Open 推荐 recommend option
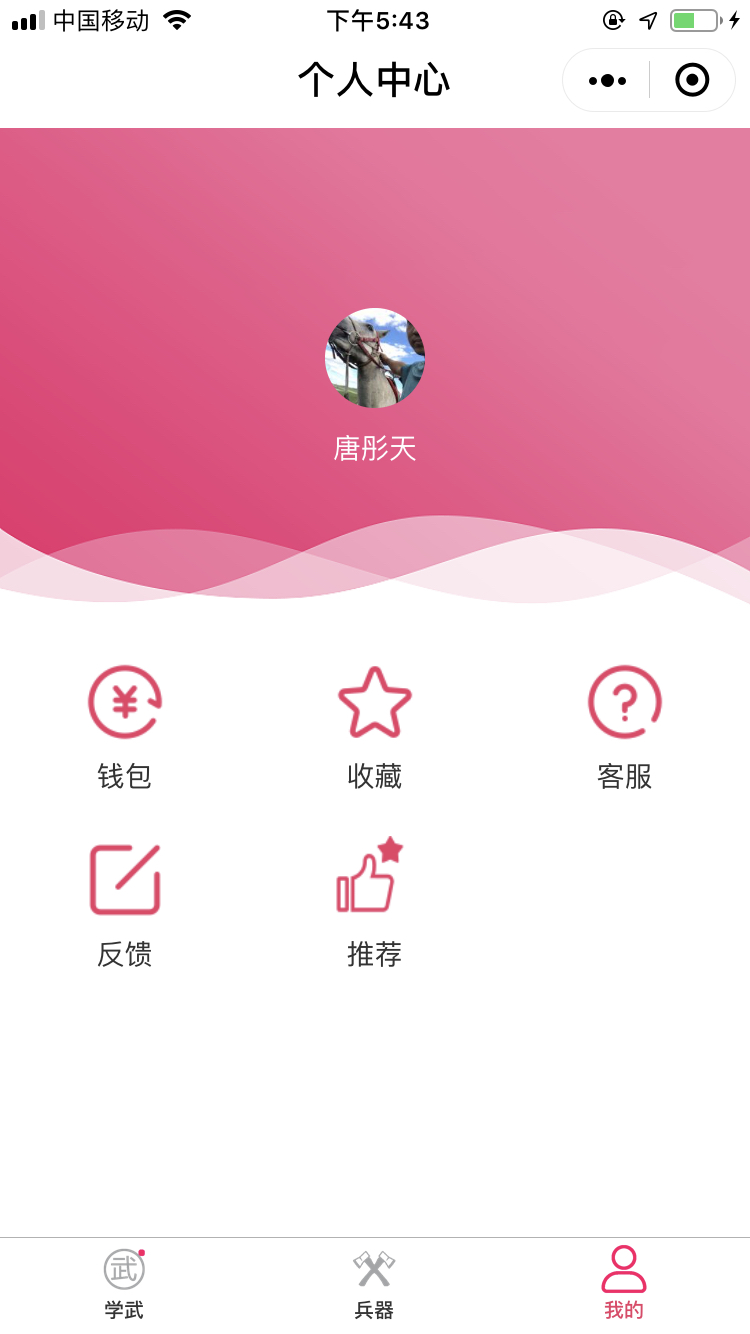The height and width of the screenshot is (1334, 750). [x=375, y=904]
